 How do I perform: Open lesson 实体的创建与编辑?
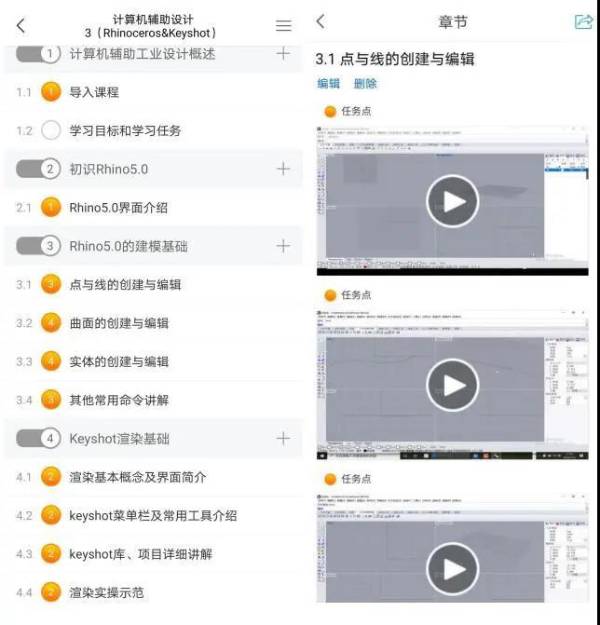(x=119, y=361)
